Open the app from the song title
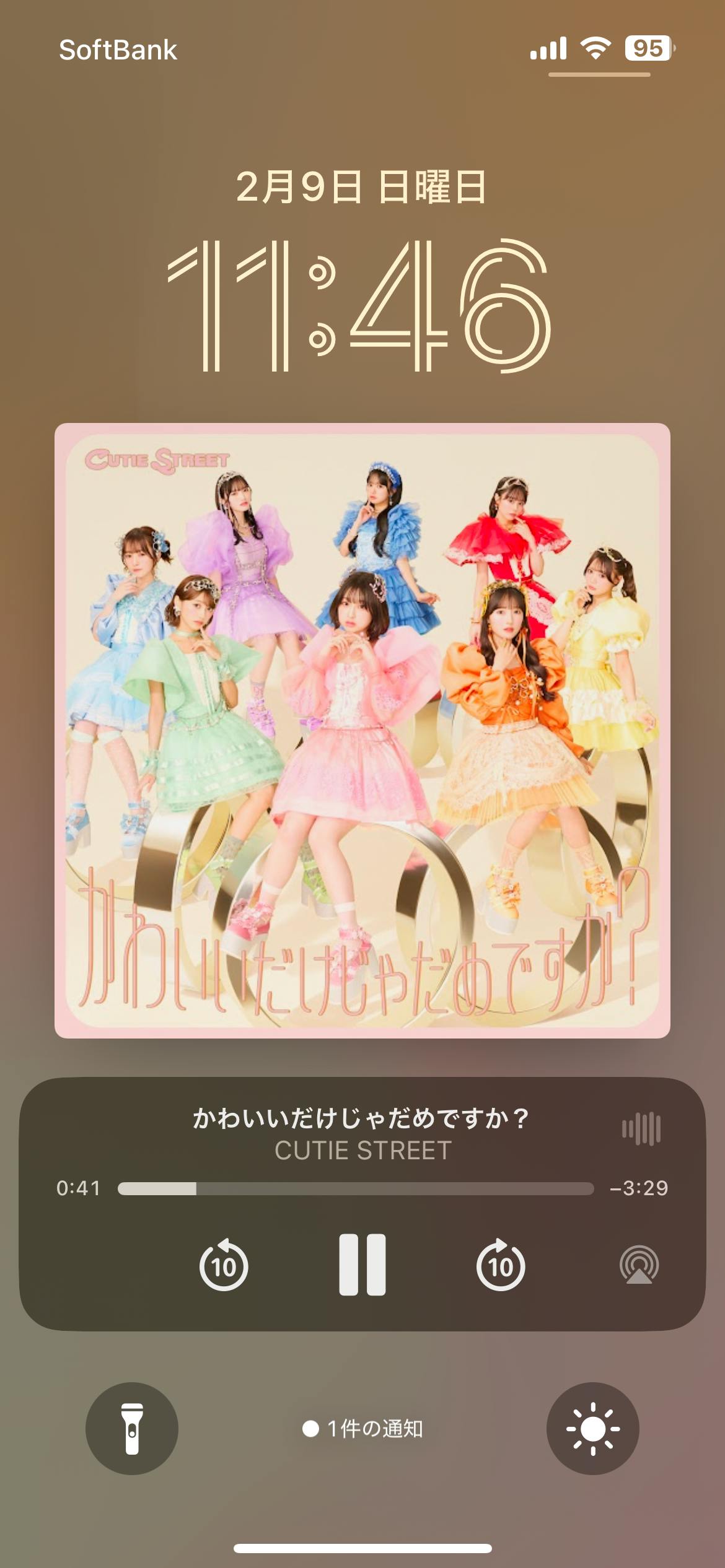Screen dimensions: 725x1568 361,1118
